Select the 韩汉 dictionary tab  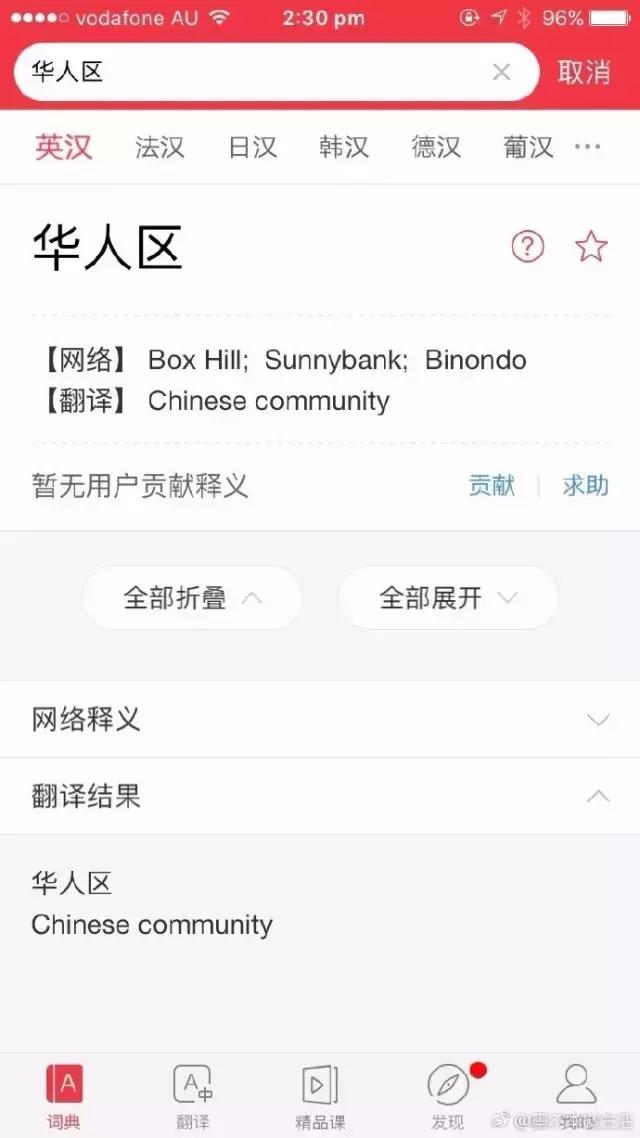tap(344, 148)
